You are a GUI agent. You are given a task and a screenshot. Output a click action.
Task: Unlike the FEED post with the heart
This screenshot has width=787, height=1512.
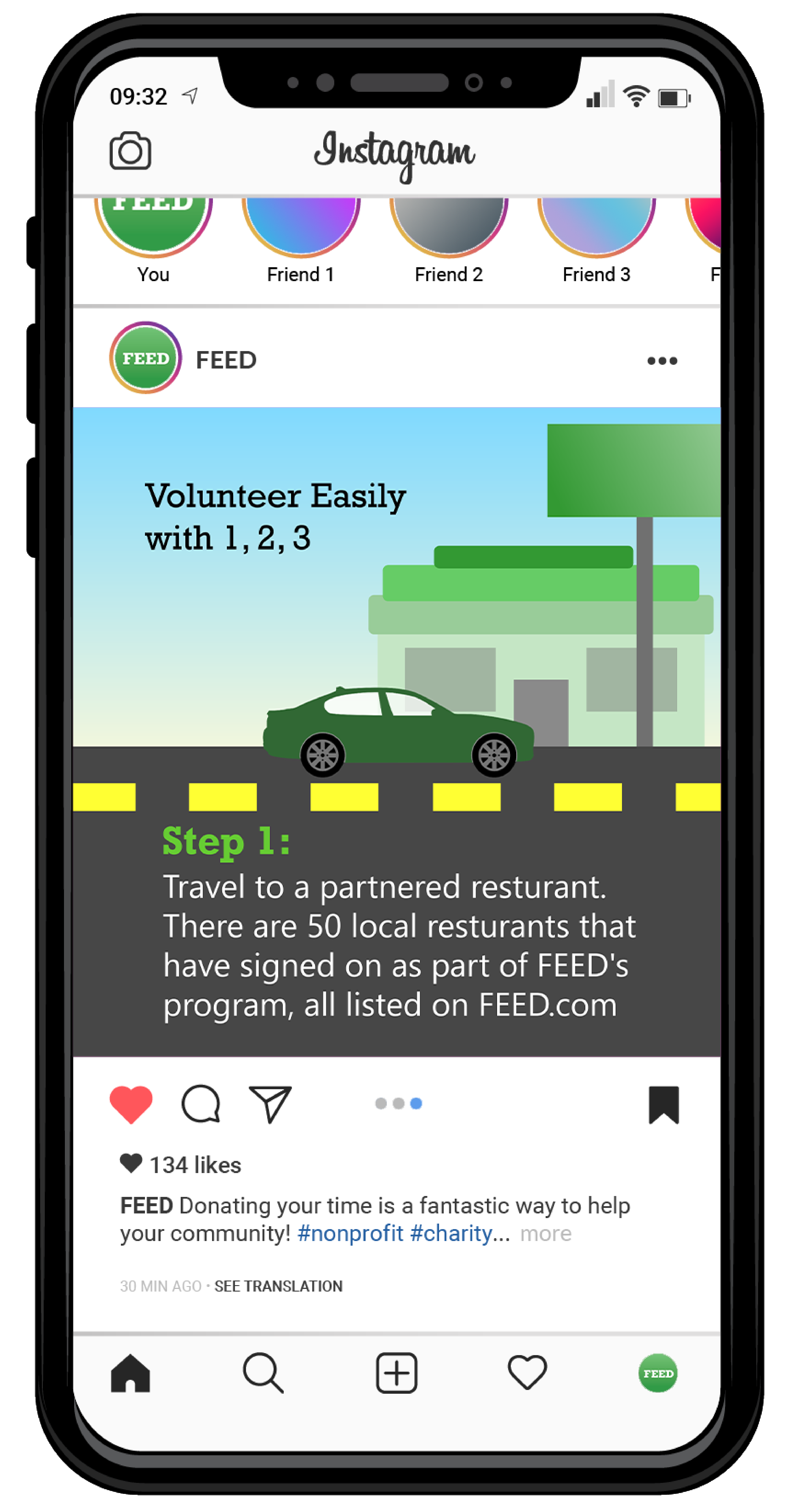[131, 1104]
